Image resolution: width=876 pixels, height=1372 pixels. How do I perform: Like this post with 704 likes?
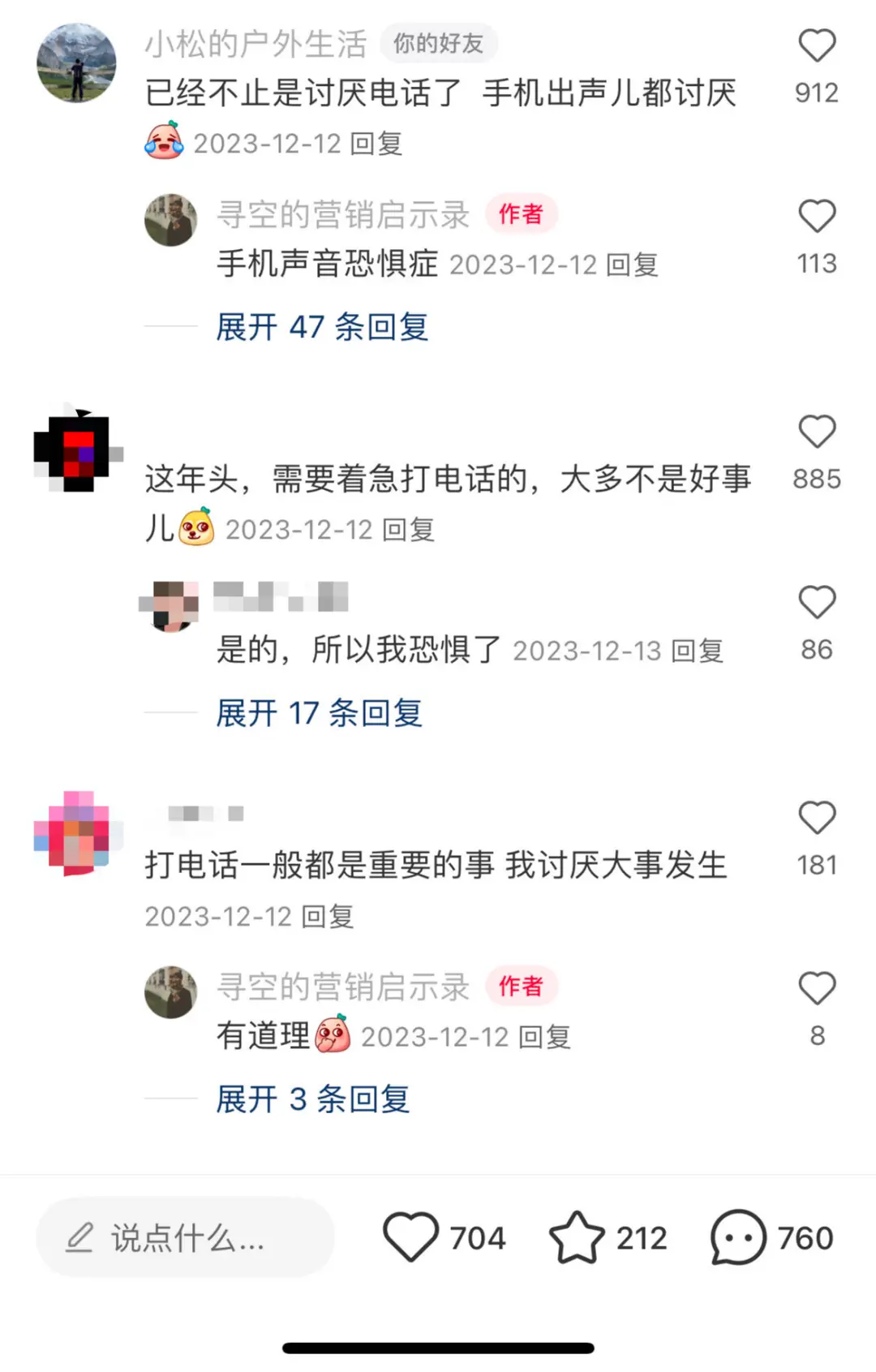tap(410, 1237)
